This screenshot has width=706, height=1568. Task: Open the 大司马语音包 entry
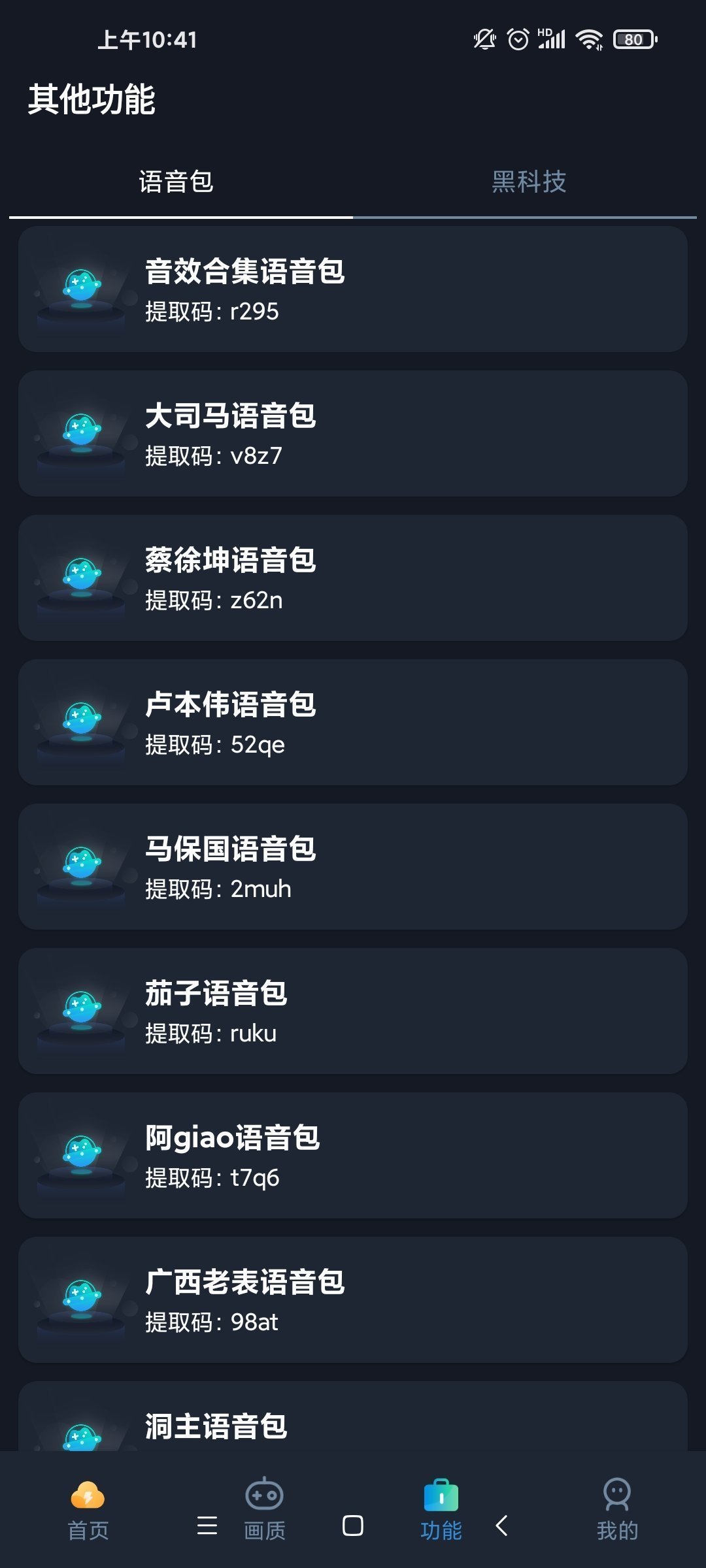tap(353, 434)
